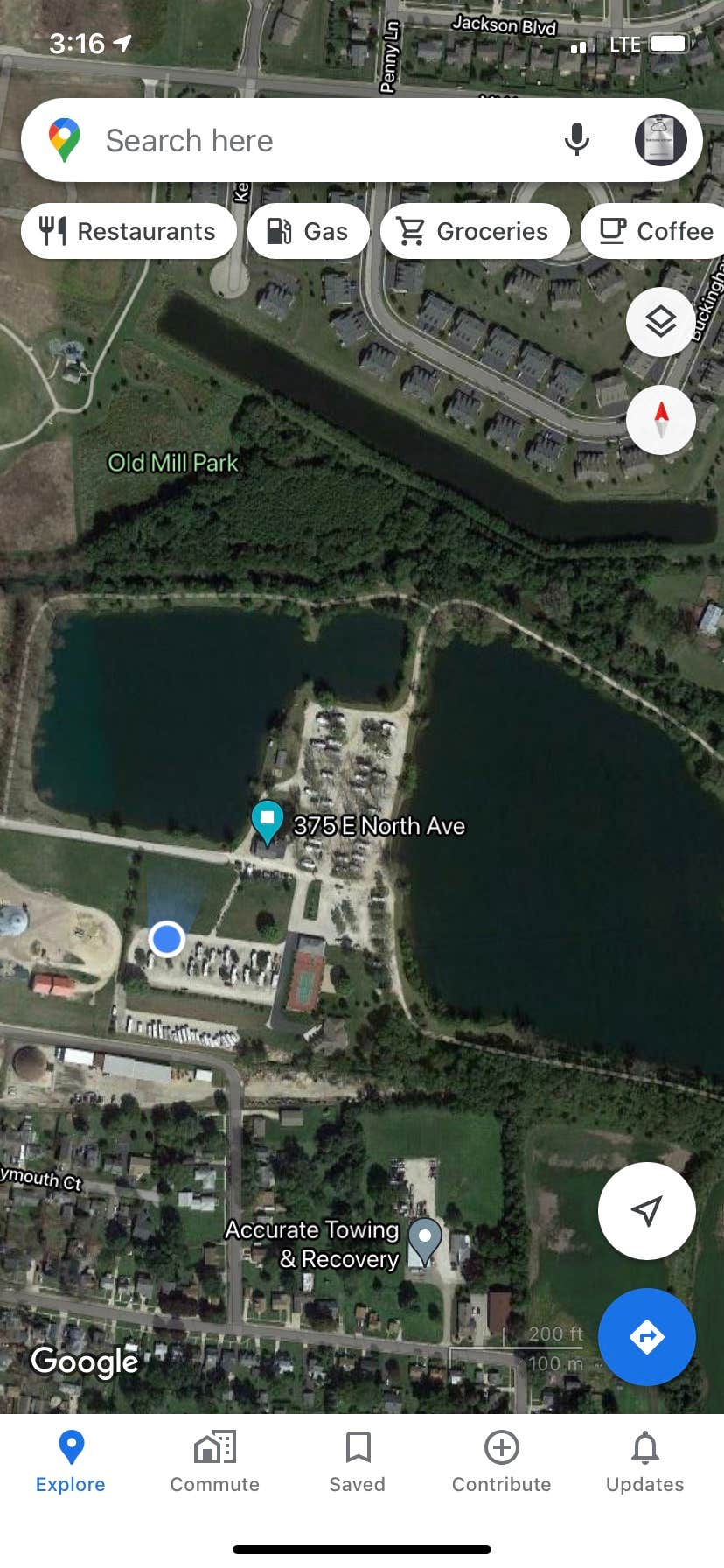Start voice search with the microphone
The height and width of the screenshot is (1568, 724).
576,140
